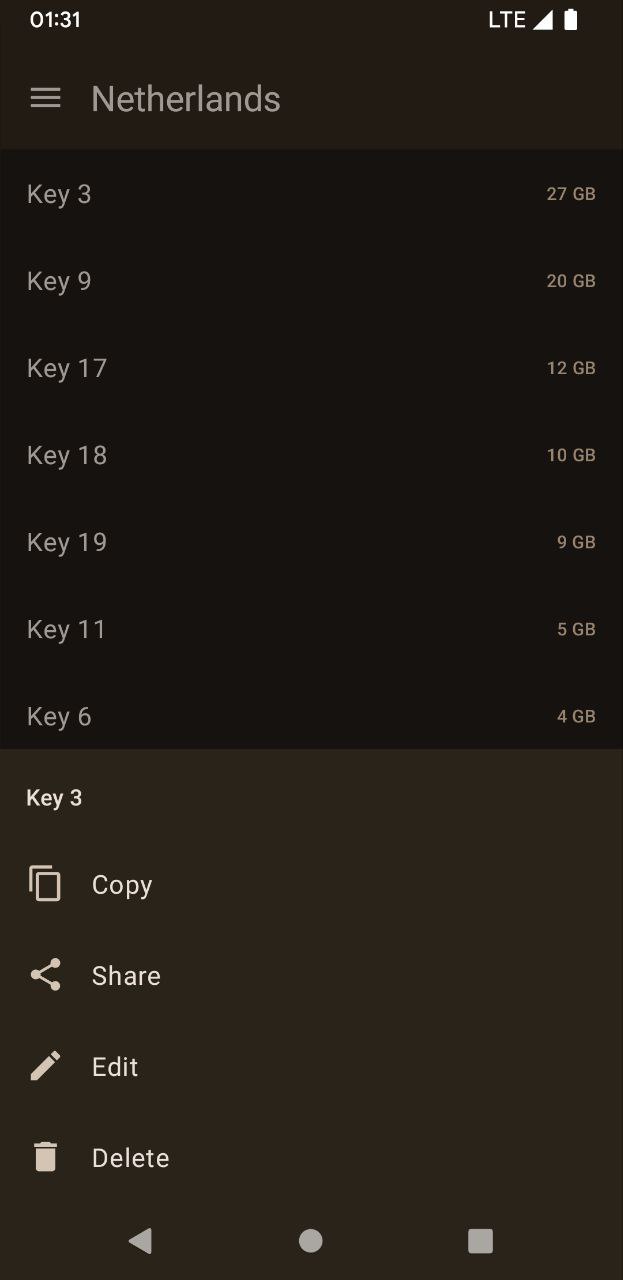The height and width of the screenshot is (1280, 623).
Task: Open the Key 11 entry
Action: click(311, 629)
